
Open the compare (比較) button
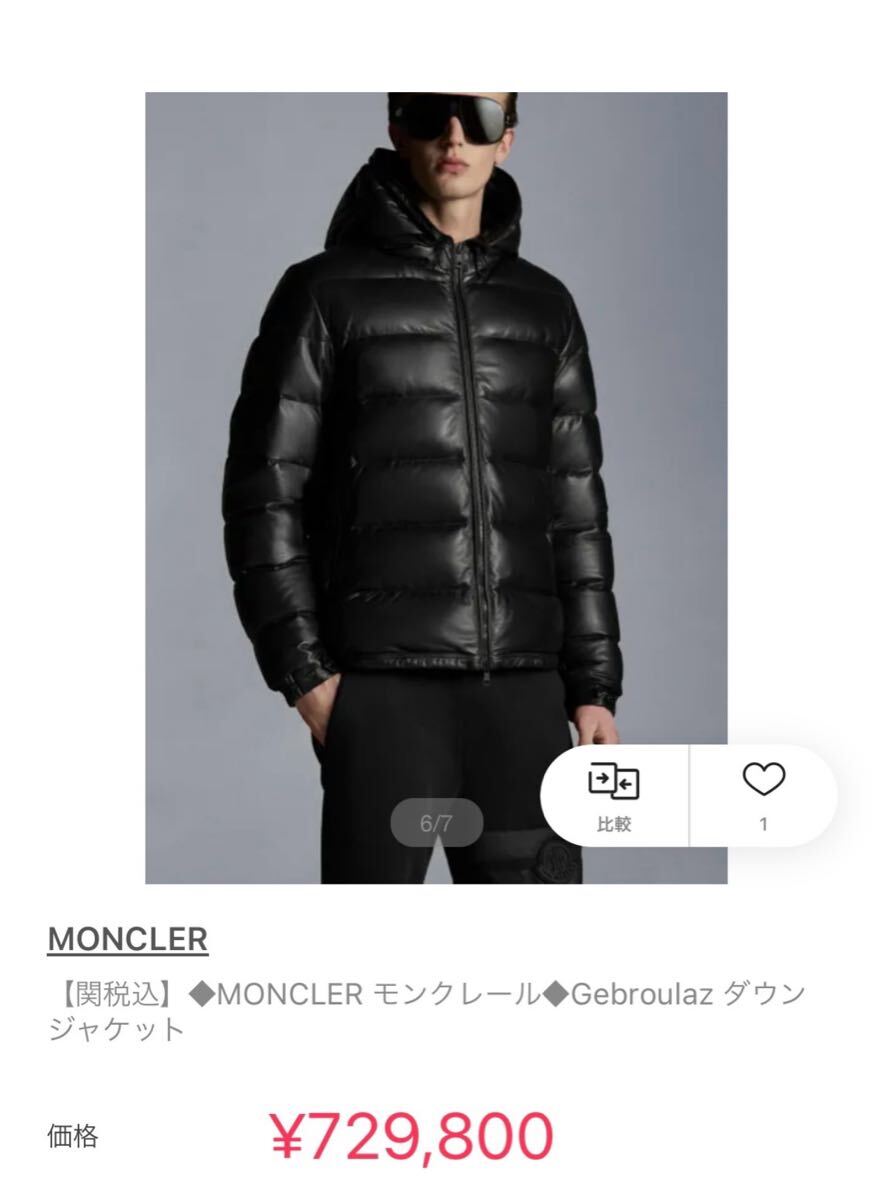614,796
